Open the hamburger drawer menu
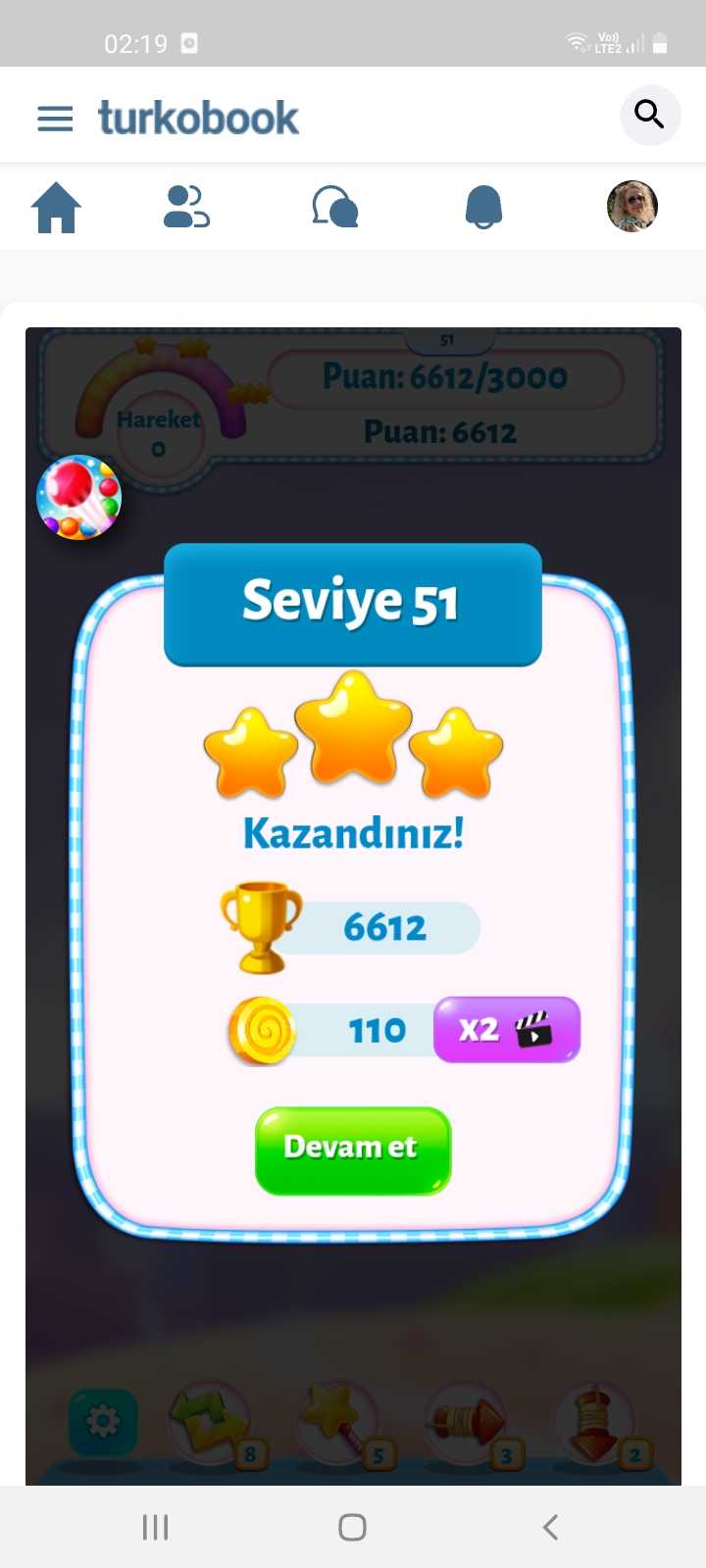706x1568 pixels. click(55, 119)
